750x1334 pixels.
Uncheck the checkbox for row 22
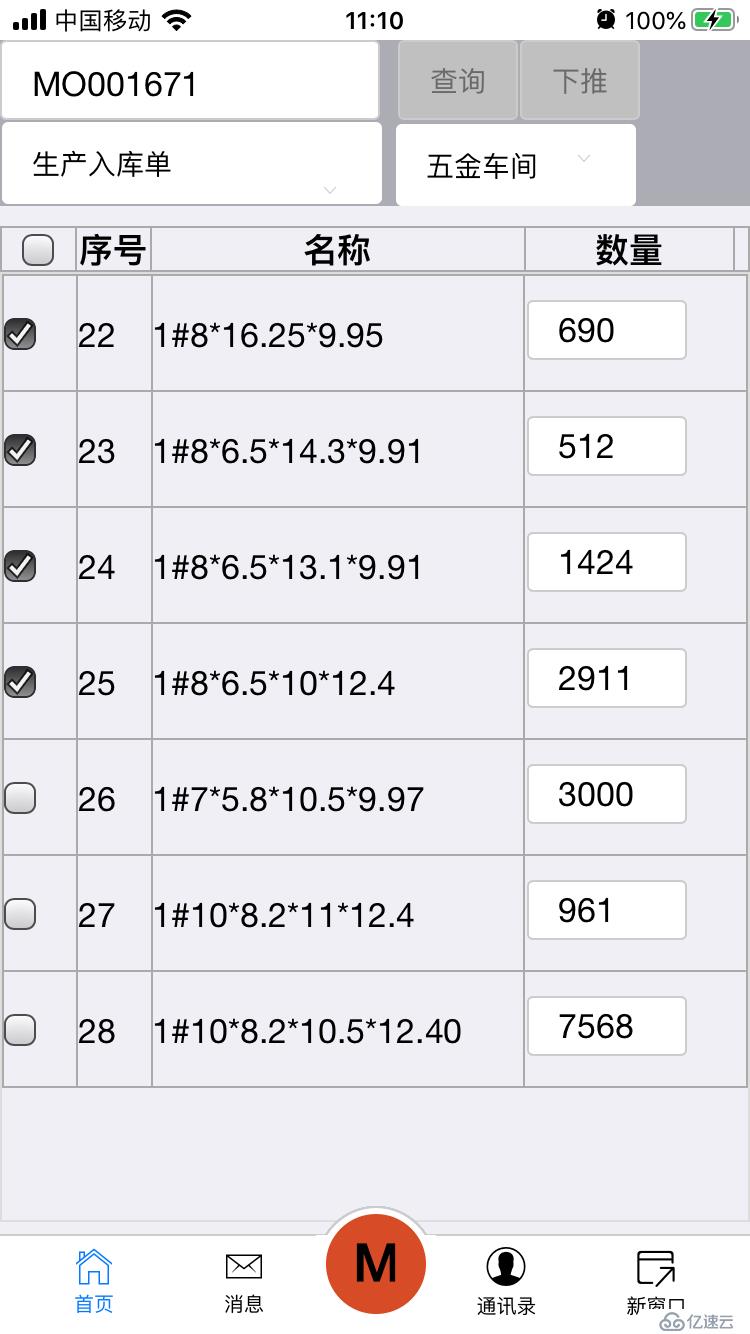tap(21, 334)
